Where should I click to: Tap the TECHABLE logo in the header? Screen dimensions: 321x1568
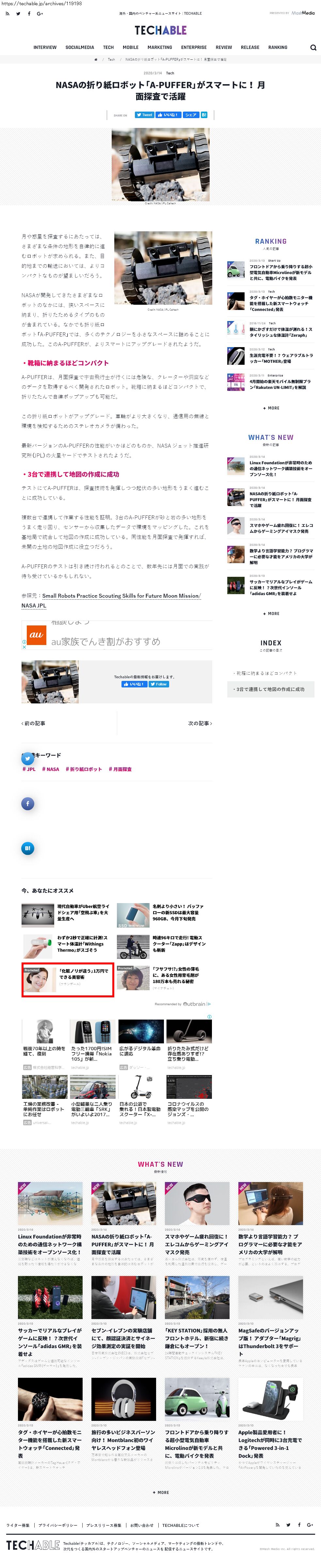(x=160, y=30)
